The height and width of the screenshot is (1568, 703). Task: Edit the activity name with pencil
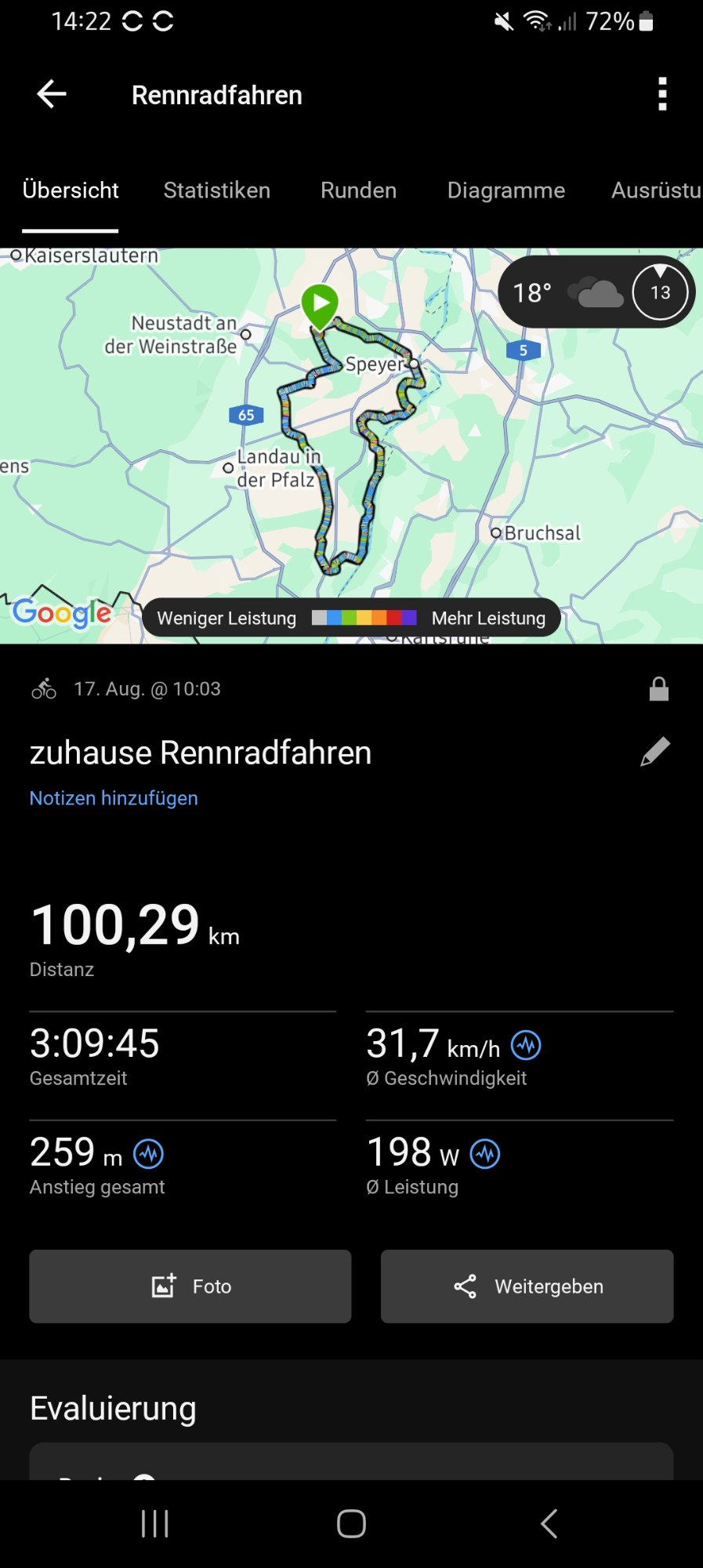pos(655,752)
